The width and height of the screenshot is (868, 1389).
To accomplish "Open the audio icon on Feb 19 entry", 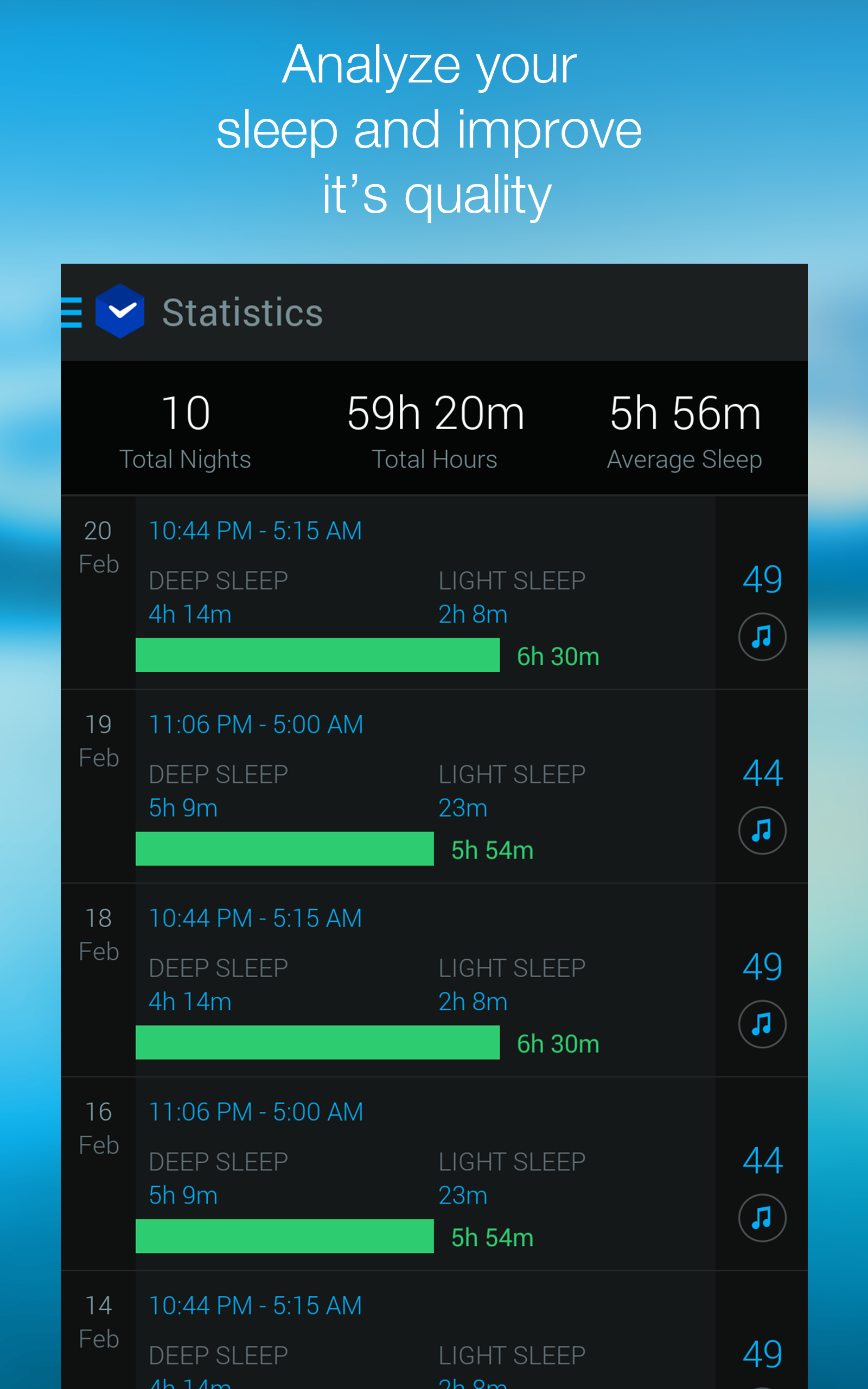I will tap(762, 830).
